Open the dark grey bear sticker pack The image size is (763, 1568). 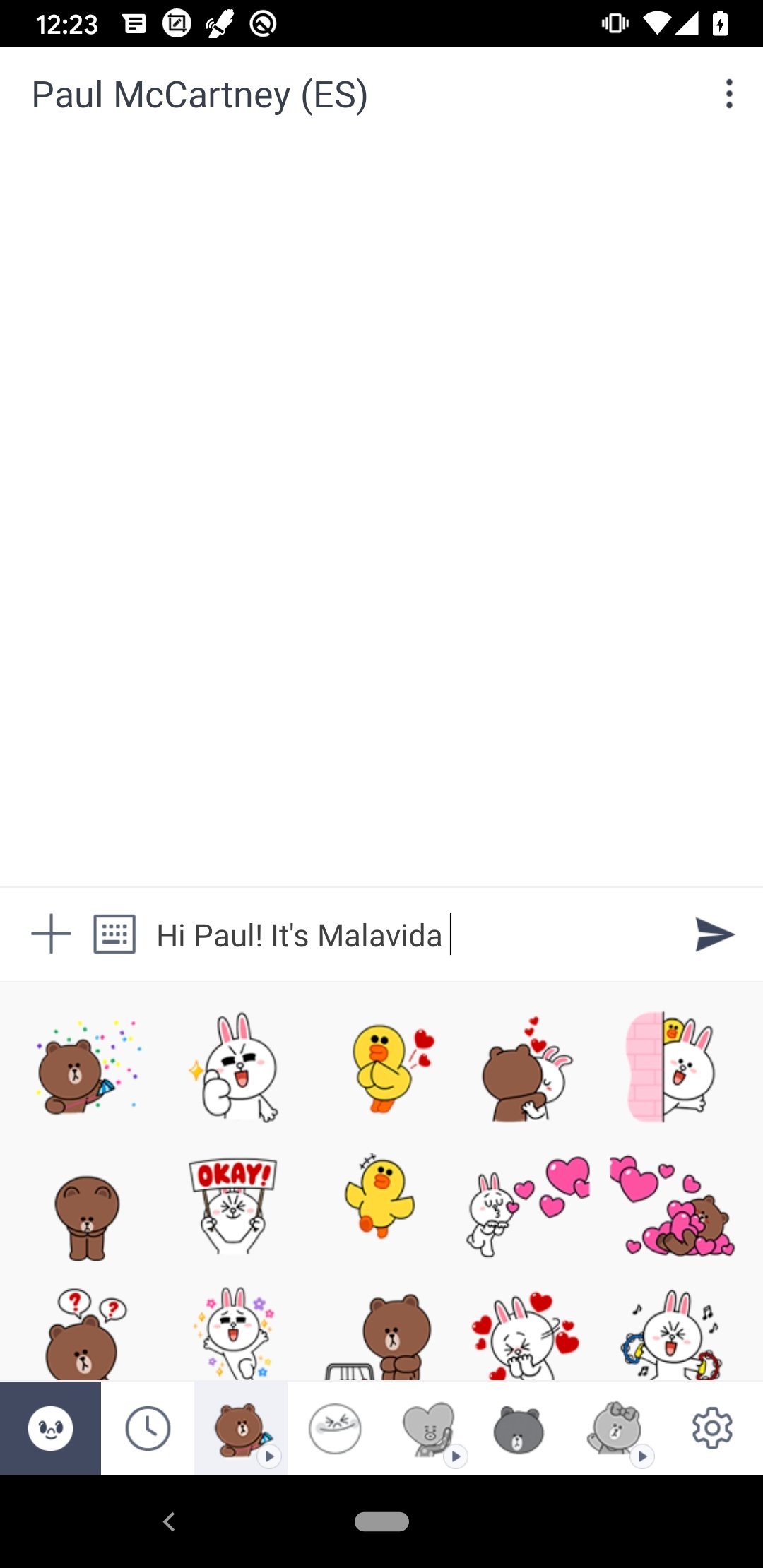[x=519, y=1428]
